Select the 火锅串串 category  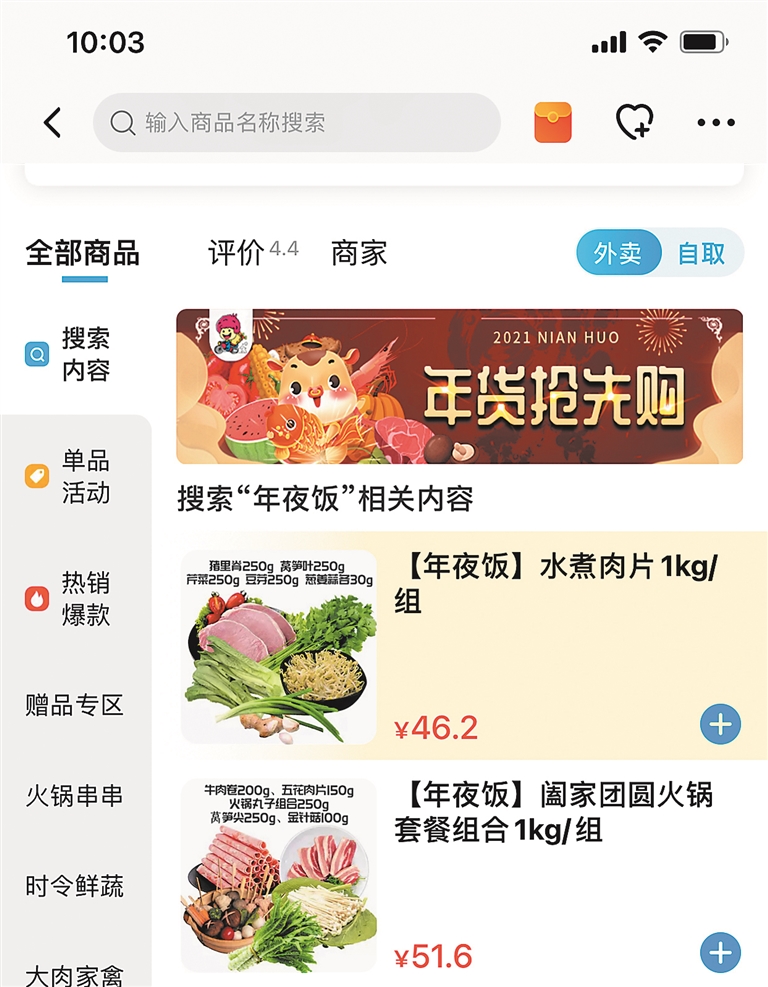click(x=75, y=796)
